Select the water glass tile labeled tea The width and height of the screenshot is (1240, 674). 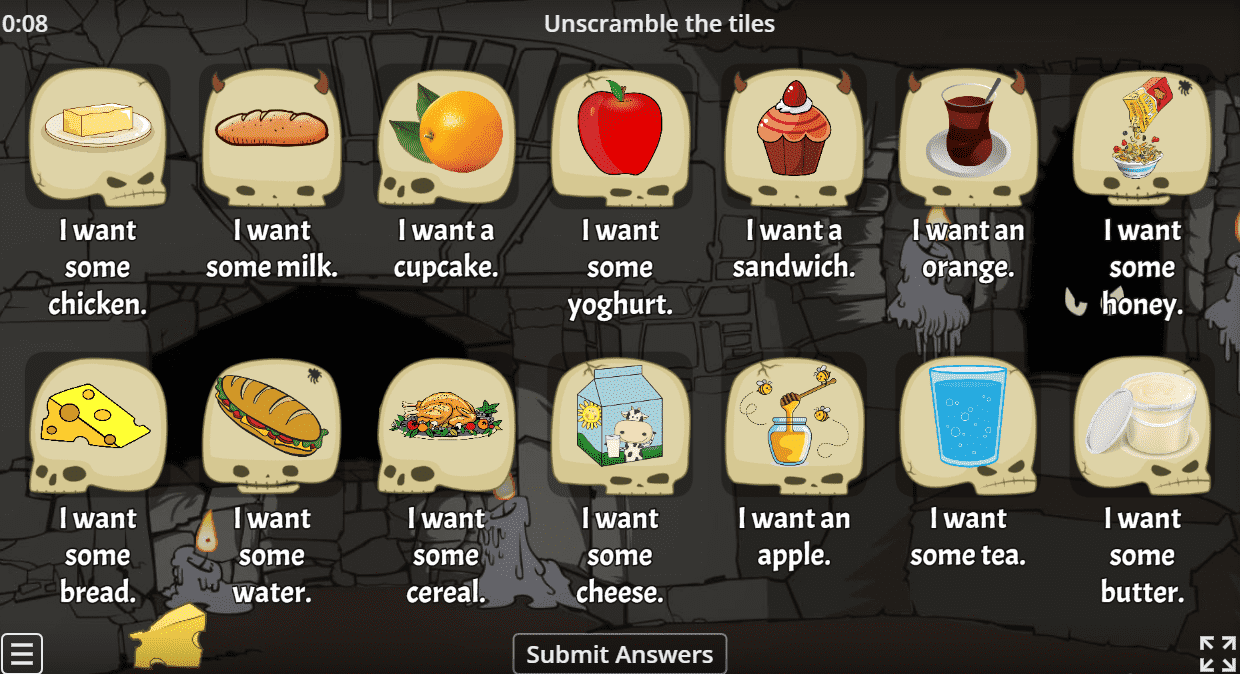coord(968,423)
